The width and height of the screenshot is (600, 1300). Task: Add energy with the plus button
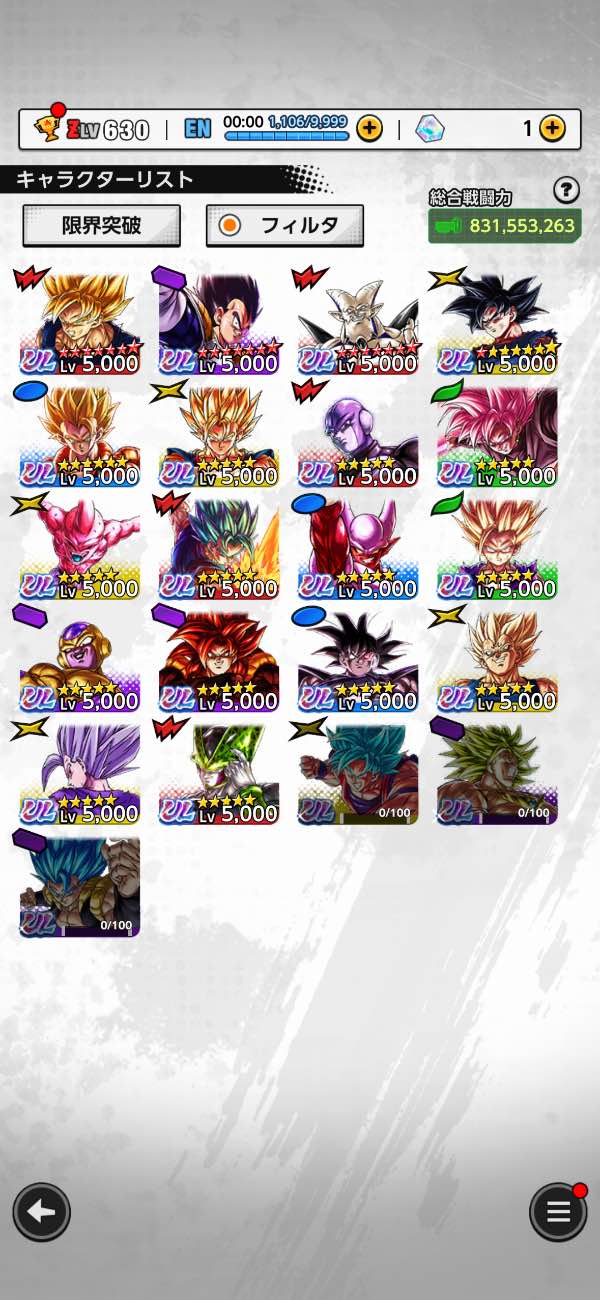tap(369, 128)
